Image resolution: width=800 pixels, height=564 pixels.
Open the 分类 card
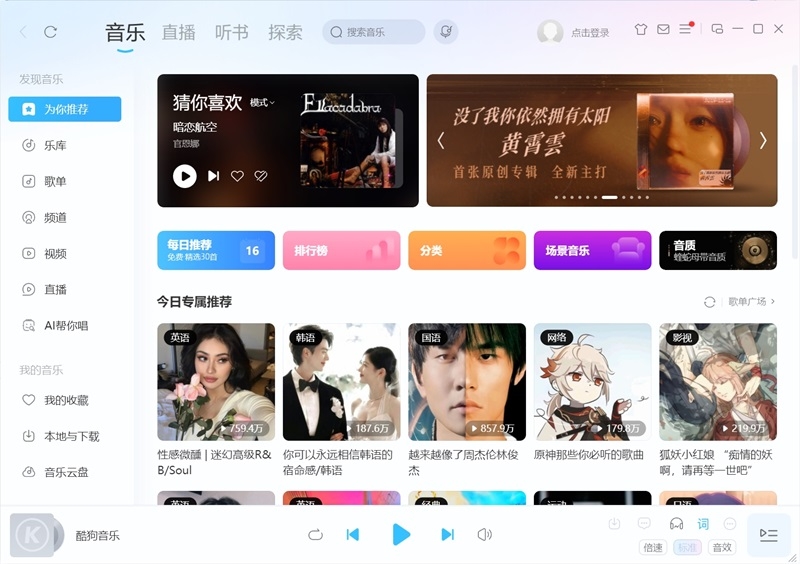[x=466, y=250]
